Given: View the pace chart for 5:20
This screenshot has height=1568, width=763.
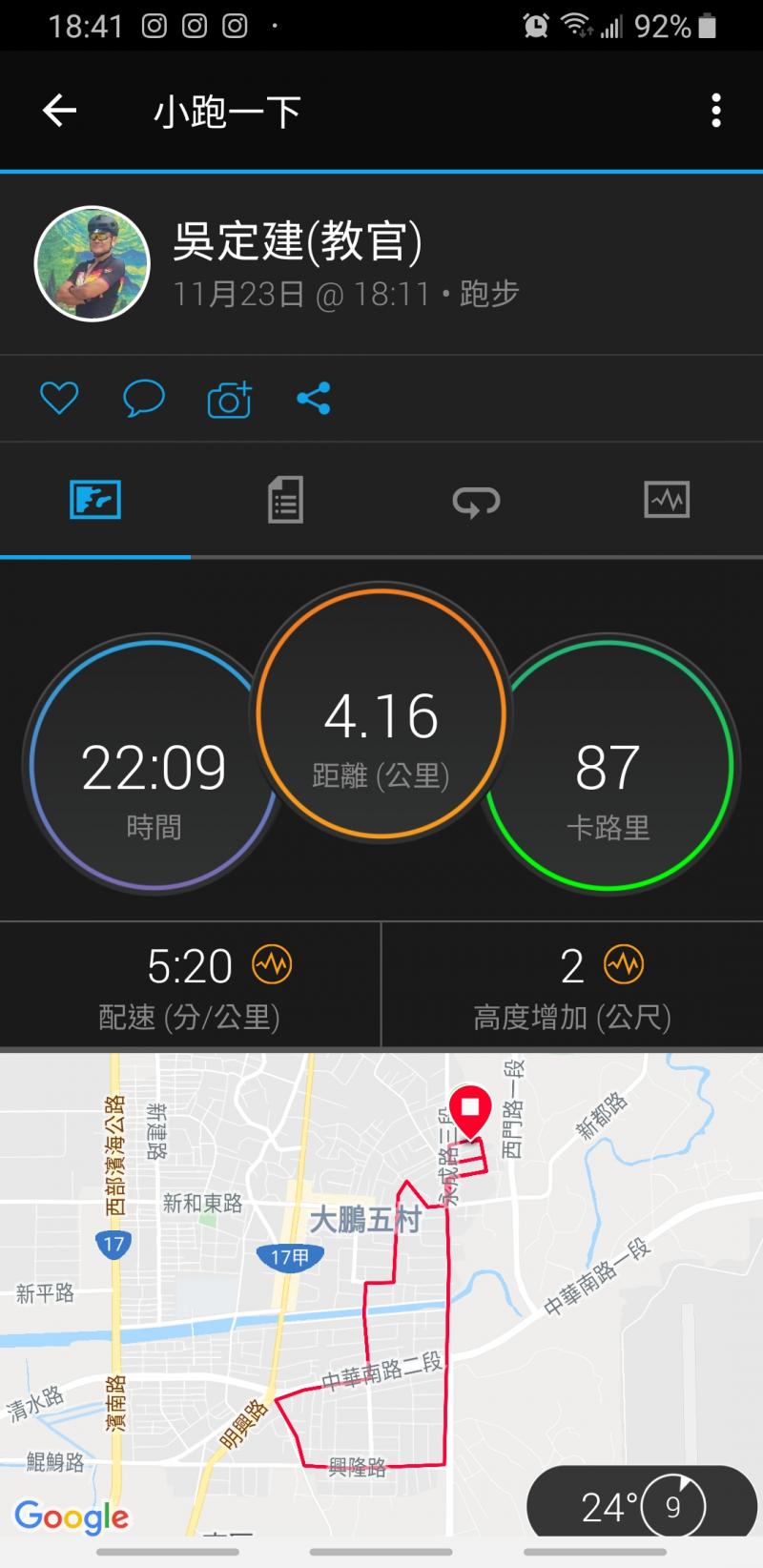Looking at the screenshot, I should (x=272, y=965).
